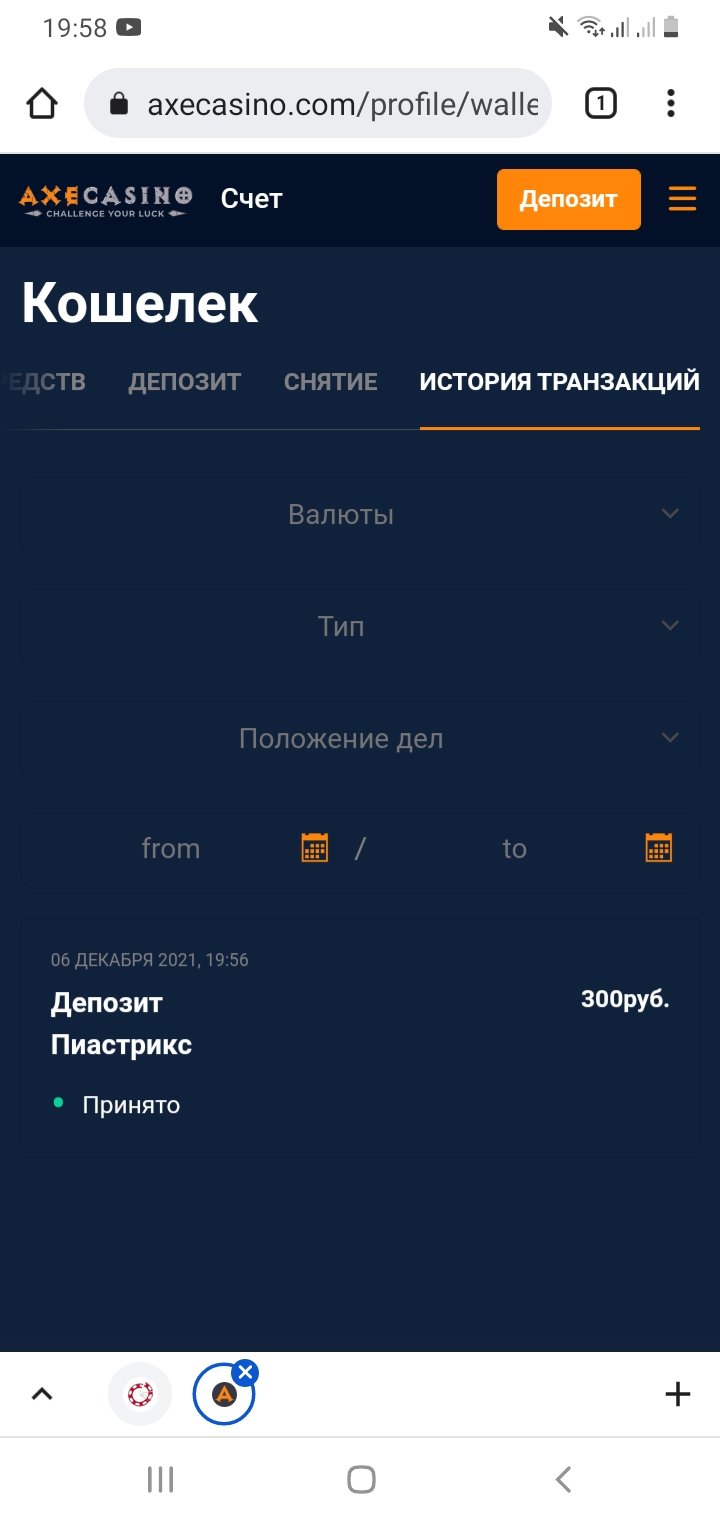Go back using the system back button

pos(563,1479)
